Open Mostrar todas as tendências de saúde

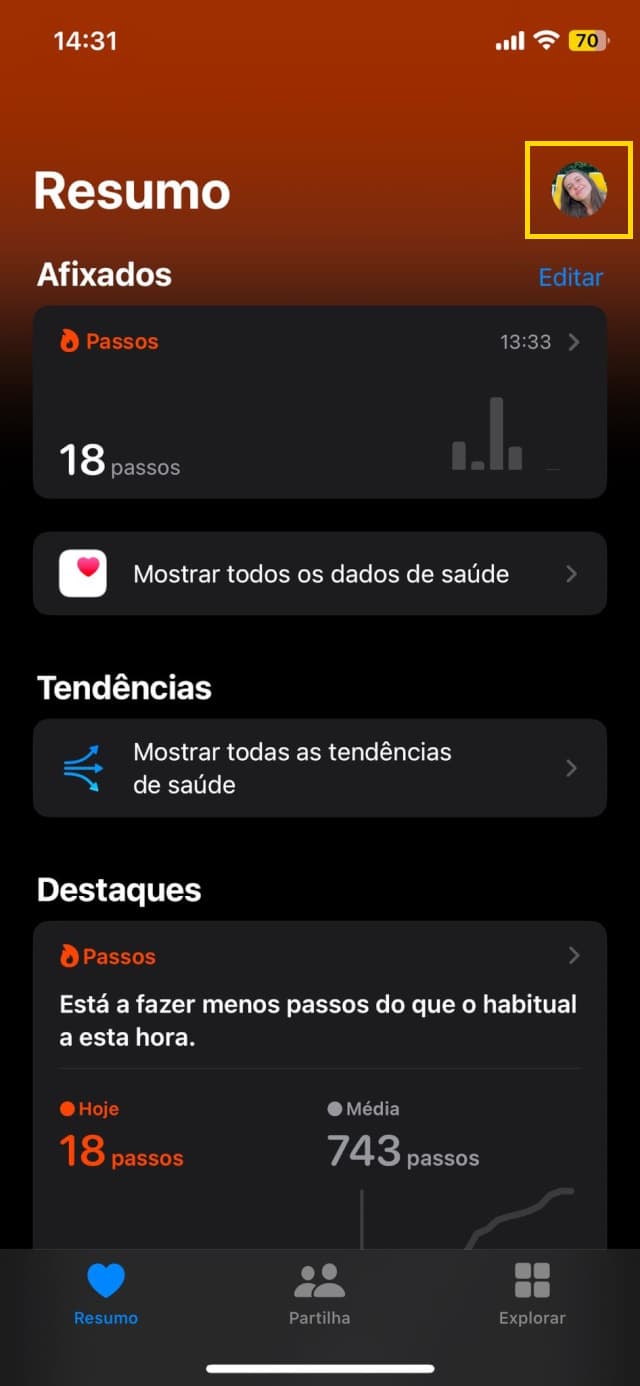click(x=320, y=768)
